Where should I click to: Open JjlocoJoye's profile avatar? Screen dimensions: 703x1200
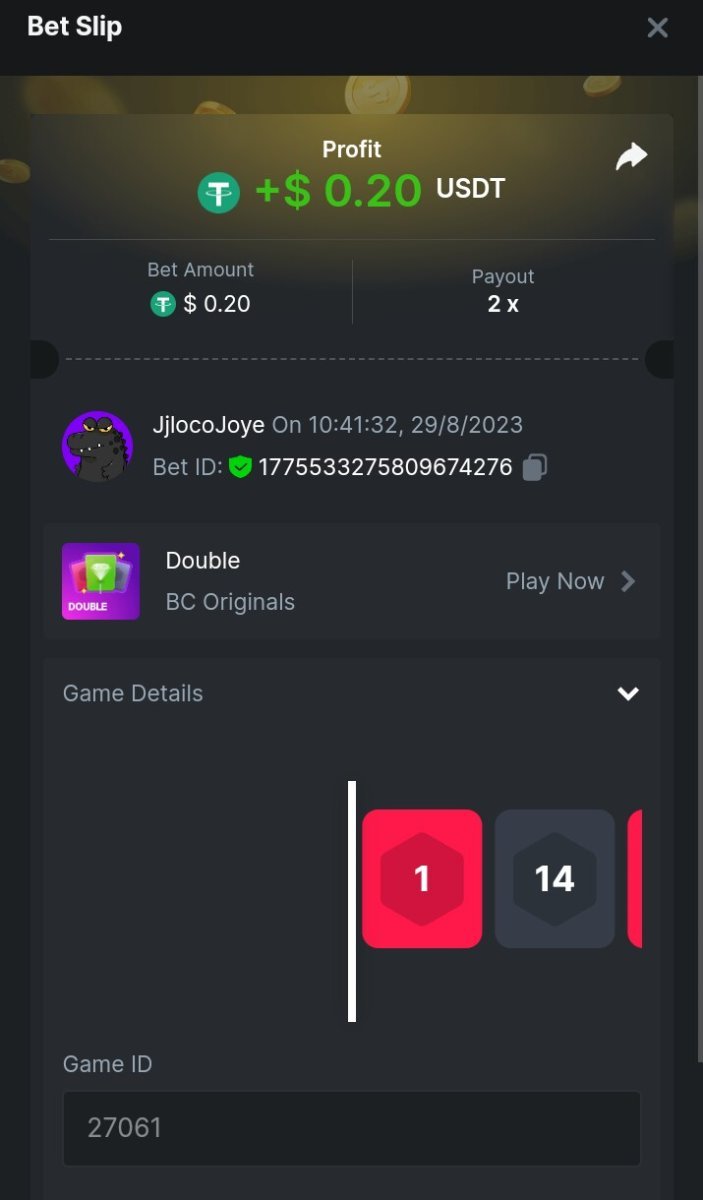point(97,446)
